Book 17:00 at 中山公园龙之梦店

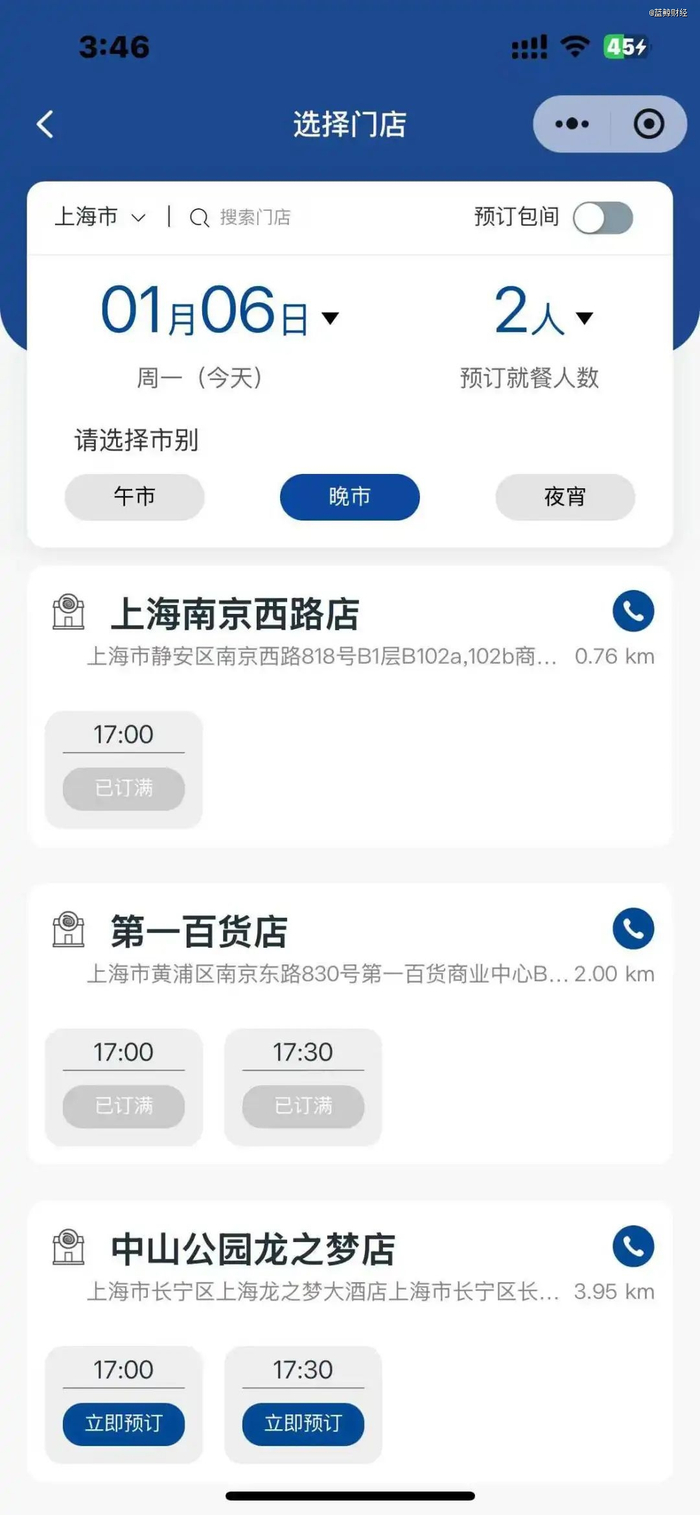point(124,1424)
